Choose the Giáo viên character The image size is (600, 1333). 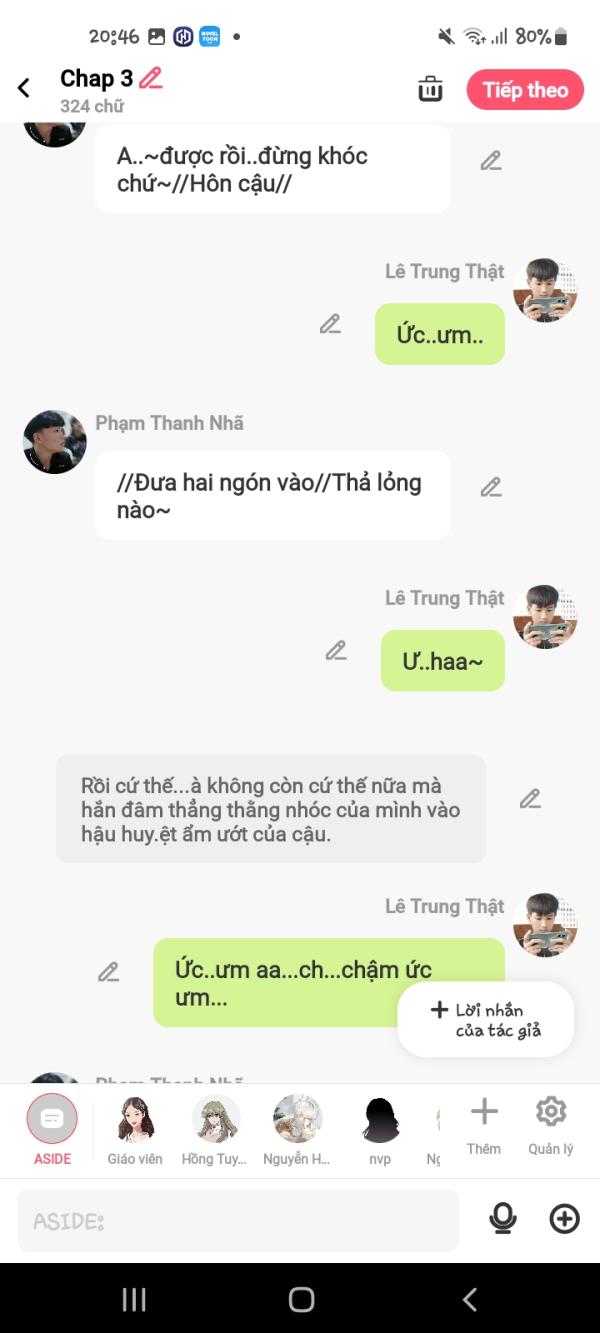click(135, 1127)
